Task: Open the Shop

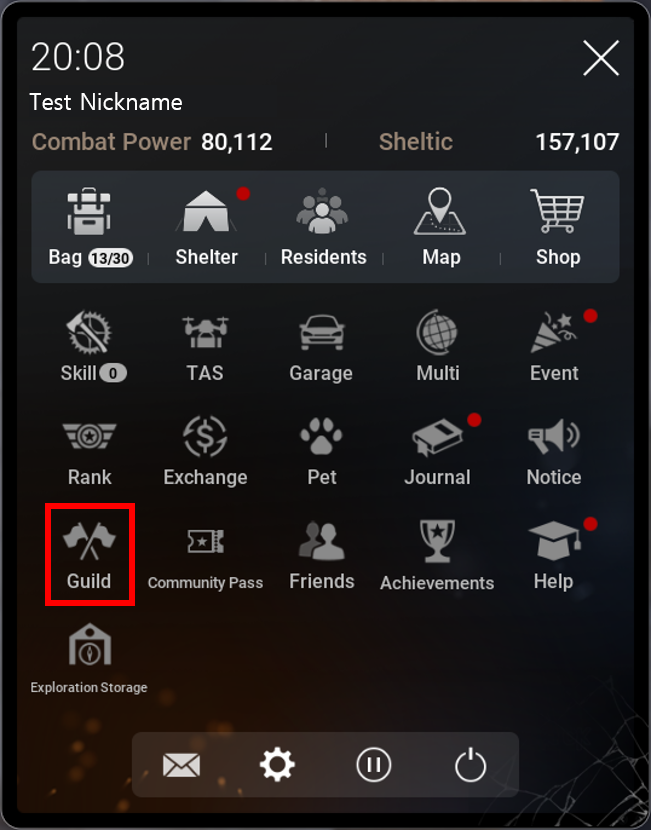Action: 557,227
